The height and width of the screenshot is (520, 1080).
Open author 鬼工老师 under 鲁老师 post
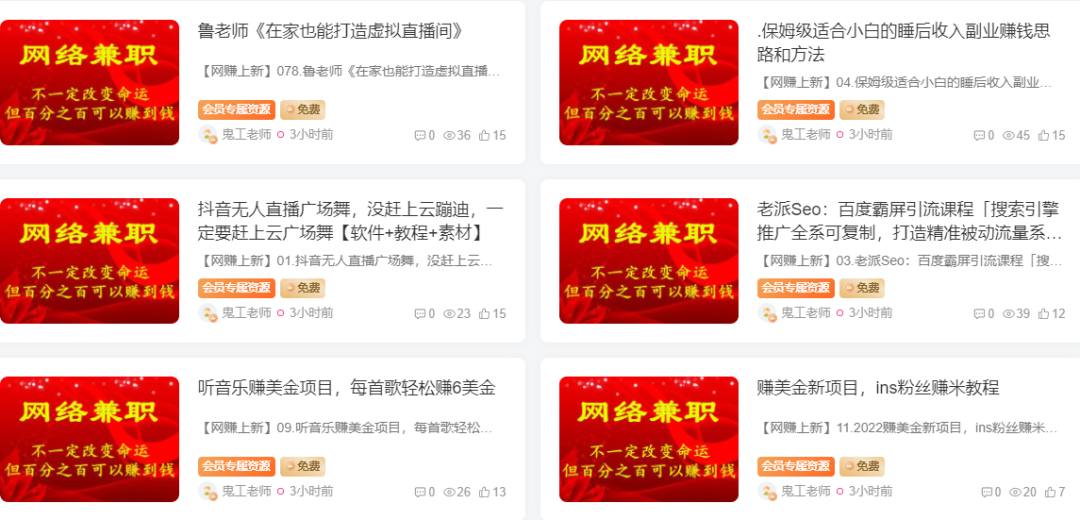point(246,135)
